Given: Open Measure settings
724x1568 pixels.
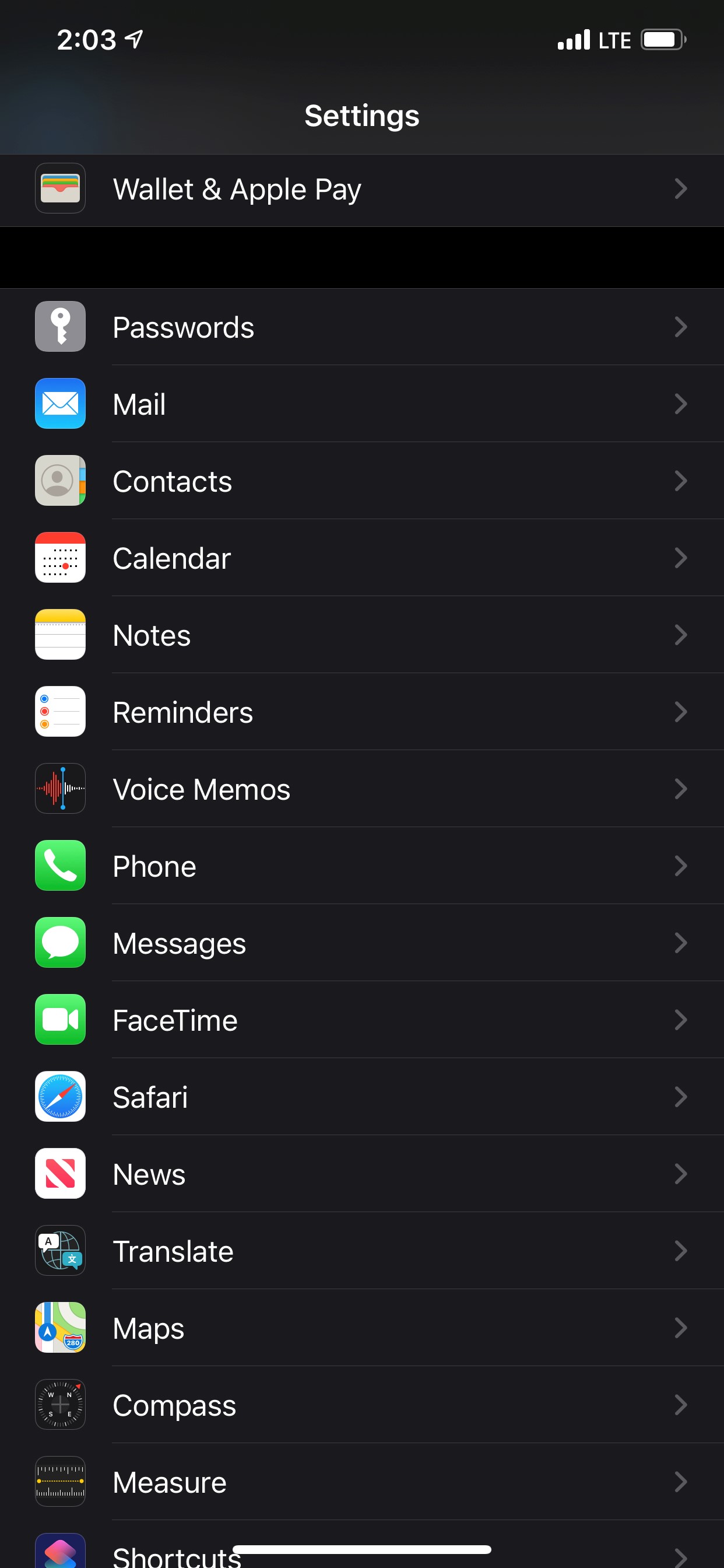Looking at the screenshot, I should coord(362,1482).
